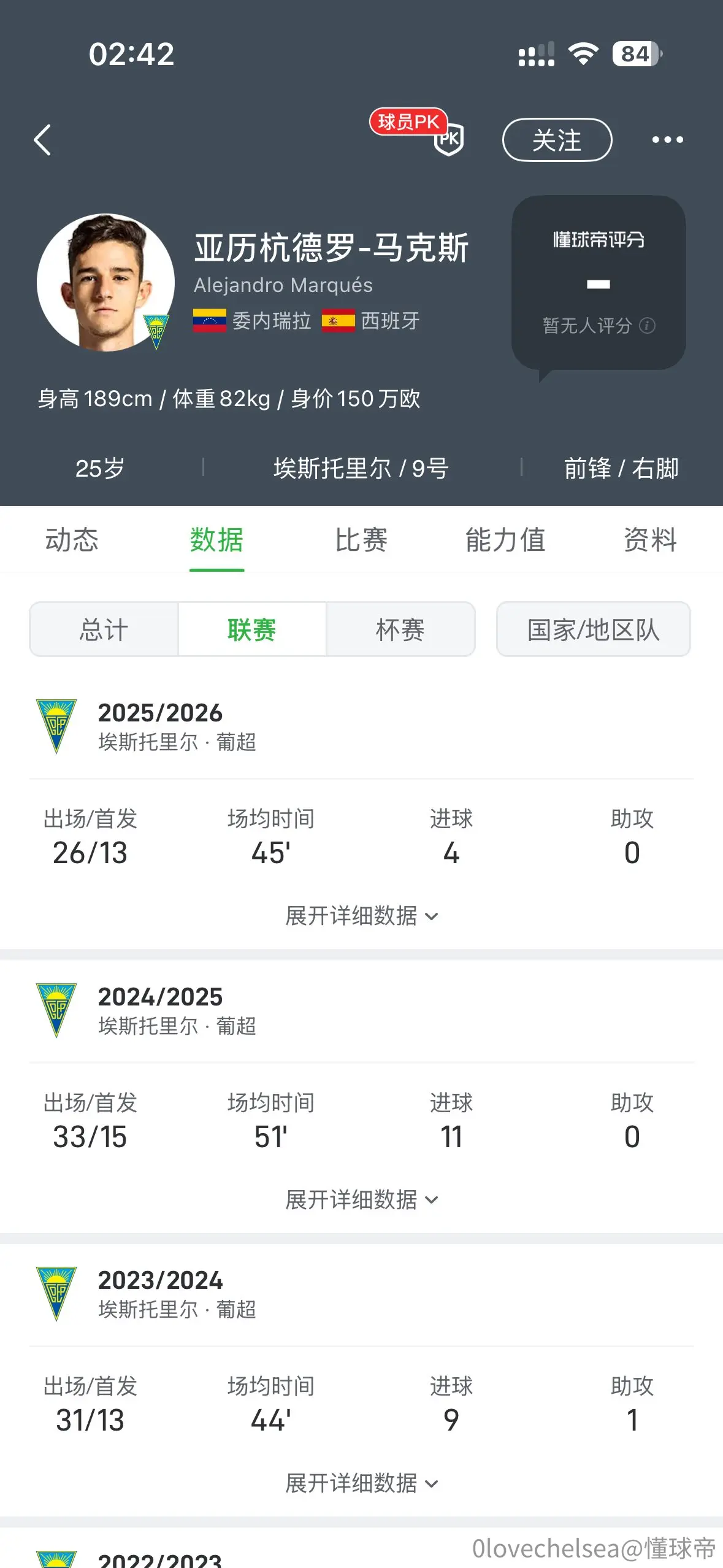
Task: Open the 埃斯托里尔 / 9号 team info
Action: coord(361,468)
